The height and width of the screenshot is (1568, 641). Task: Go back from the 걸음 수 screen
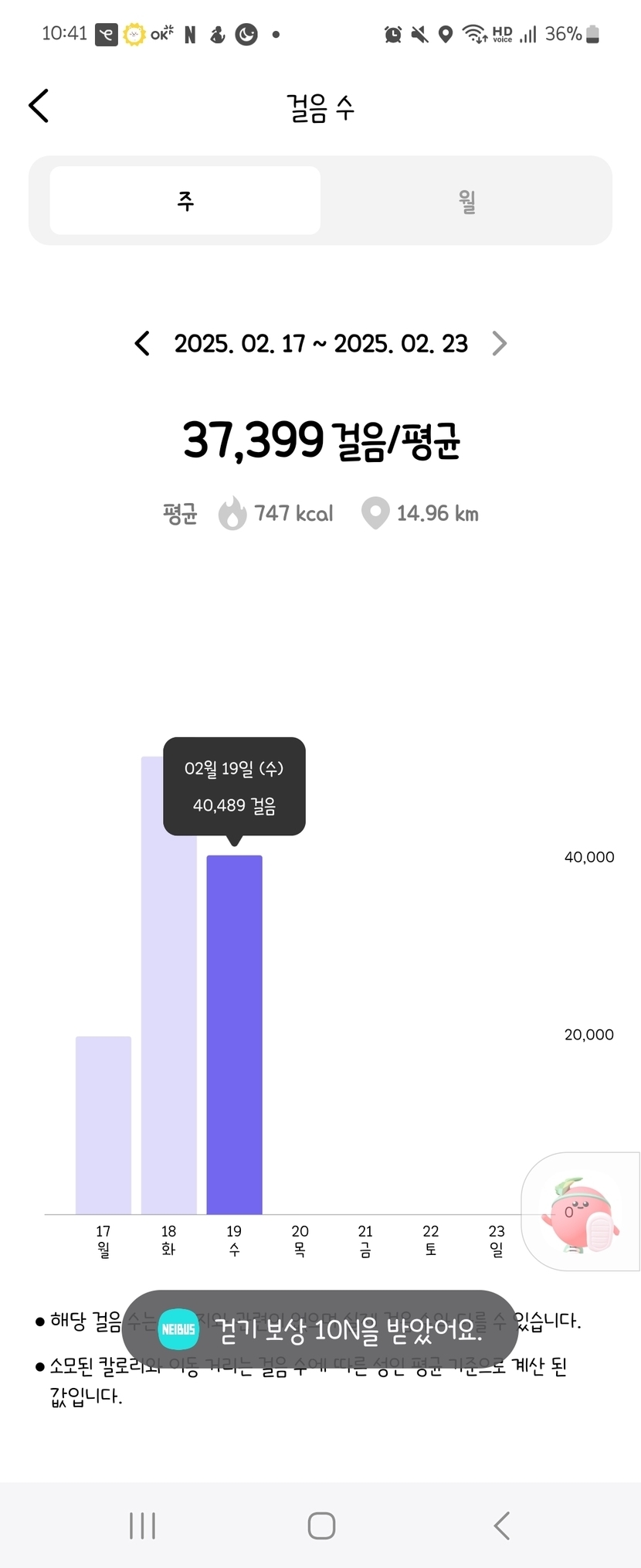point(39,106)
